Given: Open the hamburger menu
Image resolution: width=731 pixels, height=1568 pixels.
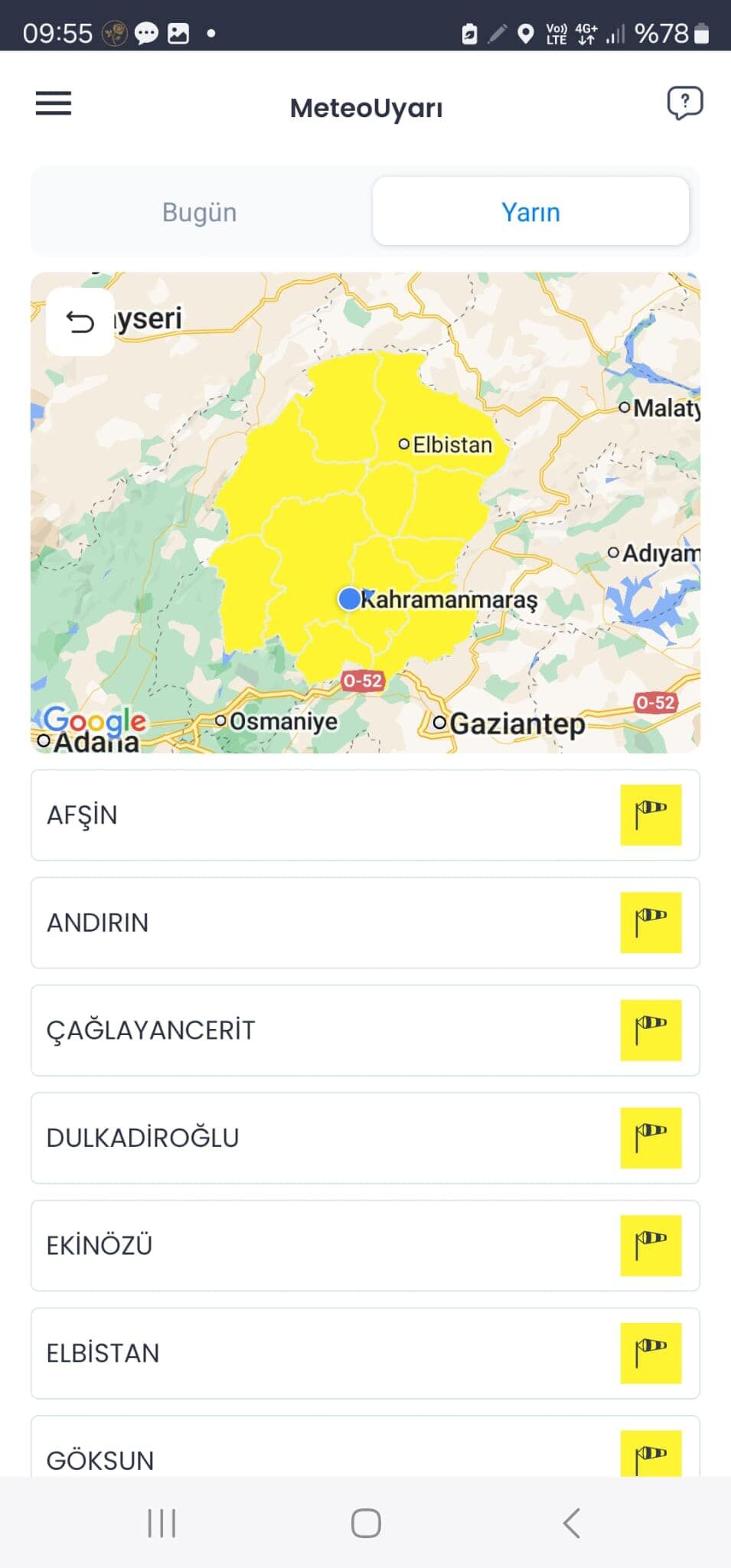Looking at the screenshot, I should pyautogui.click(x=54, y=103).
